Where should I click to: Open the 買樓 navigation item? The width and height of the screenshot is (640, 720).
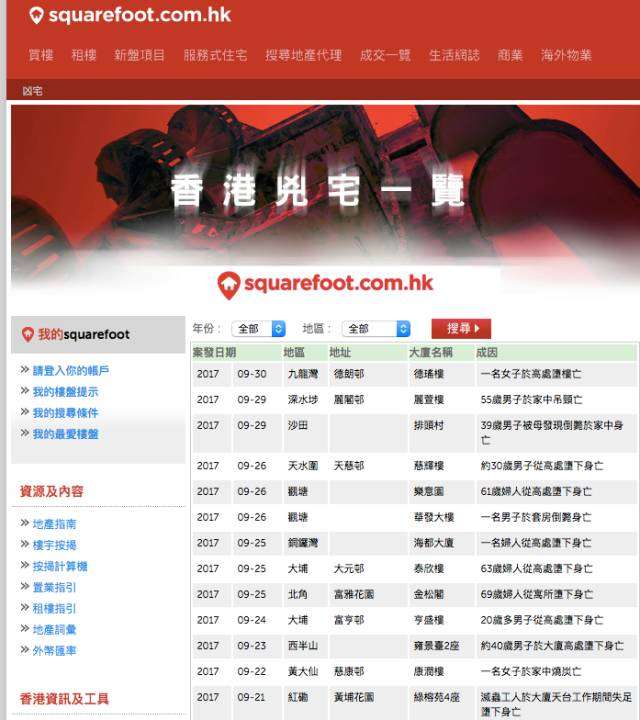tap(41, 55)
